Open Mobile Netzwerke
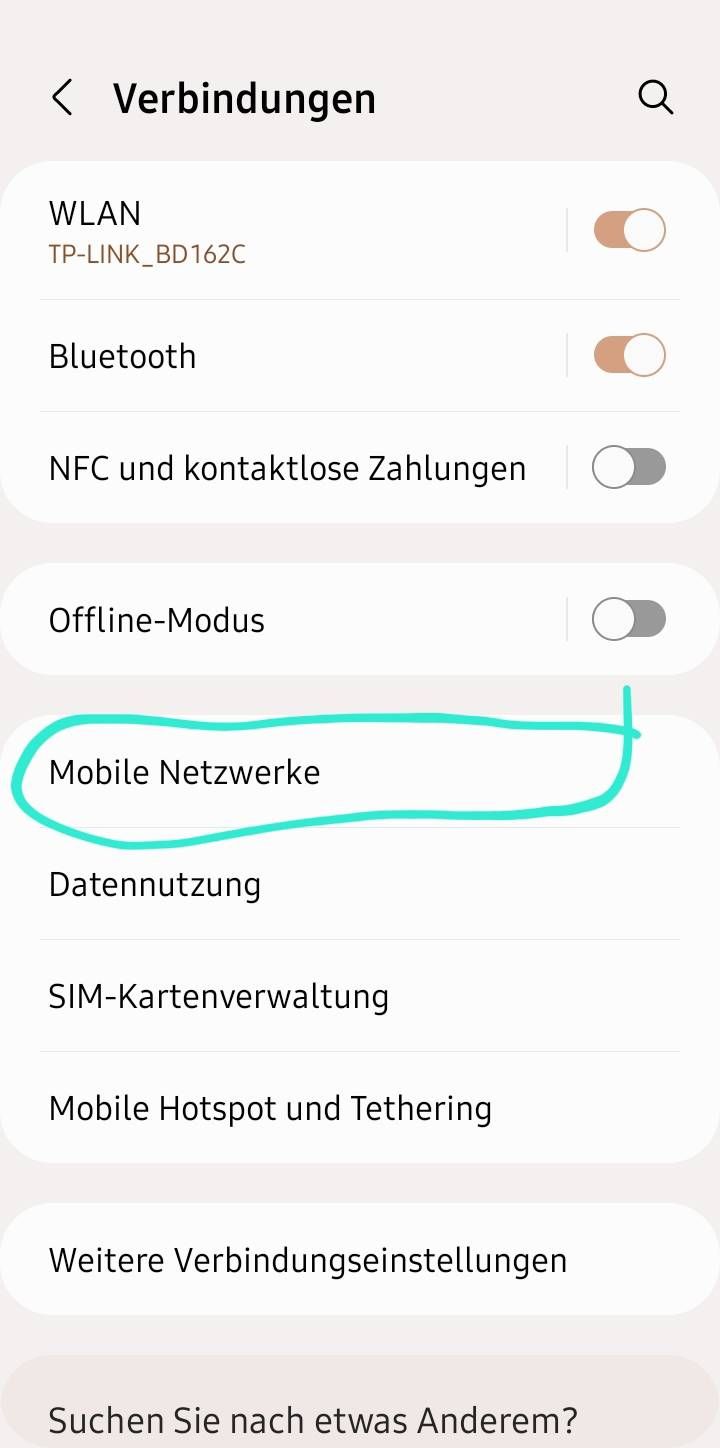The image size is (720, 1448). point(185,772)
